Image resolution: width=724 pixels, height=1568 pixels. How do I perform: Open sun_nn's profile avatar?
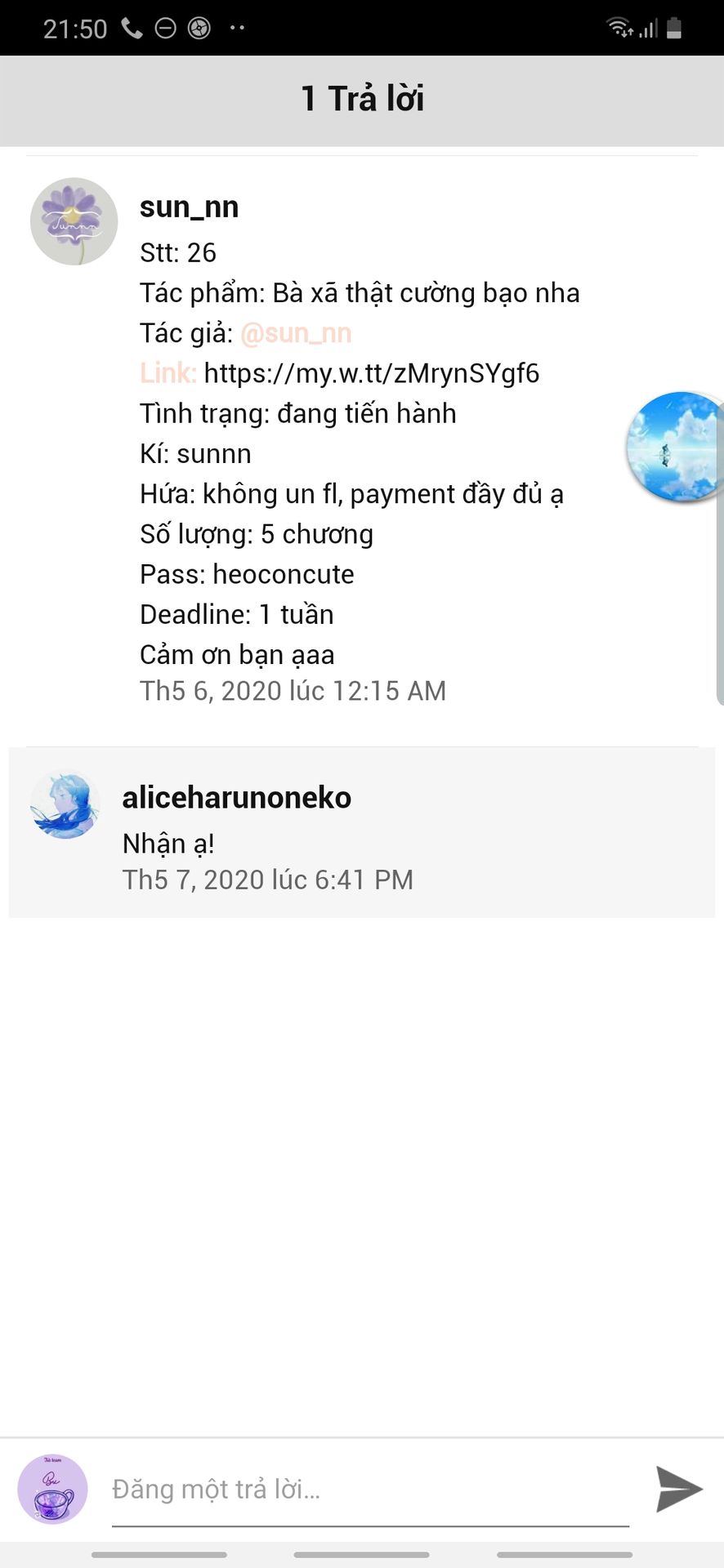tap(74, 221)
